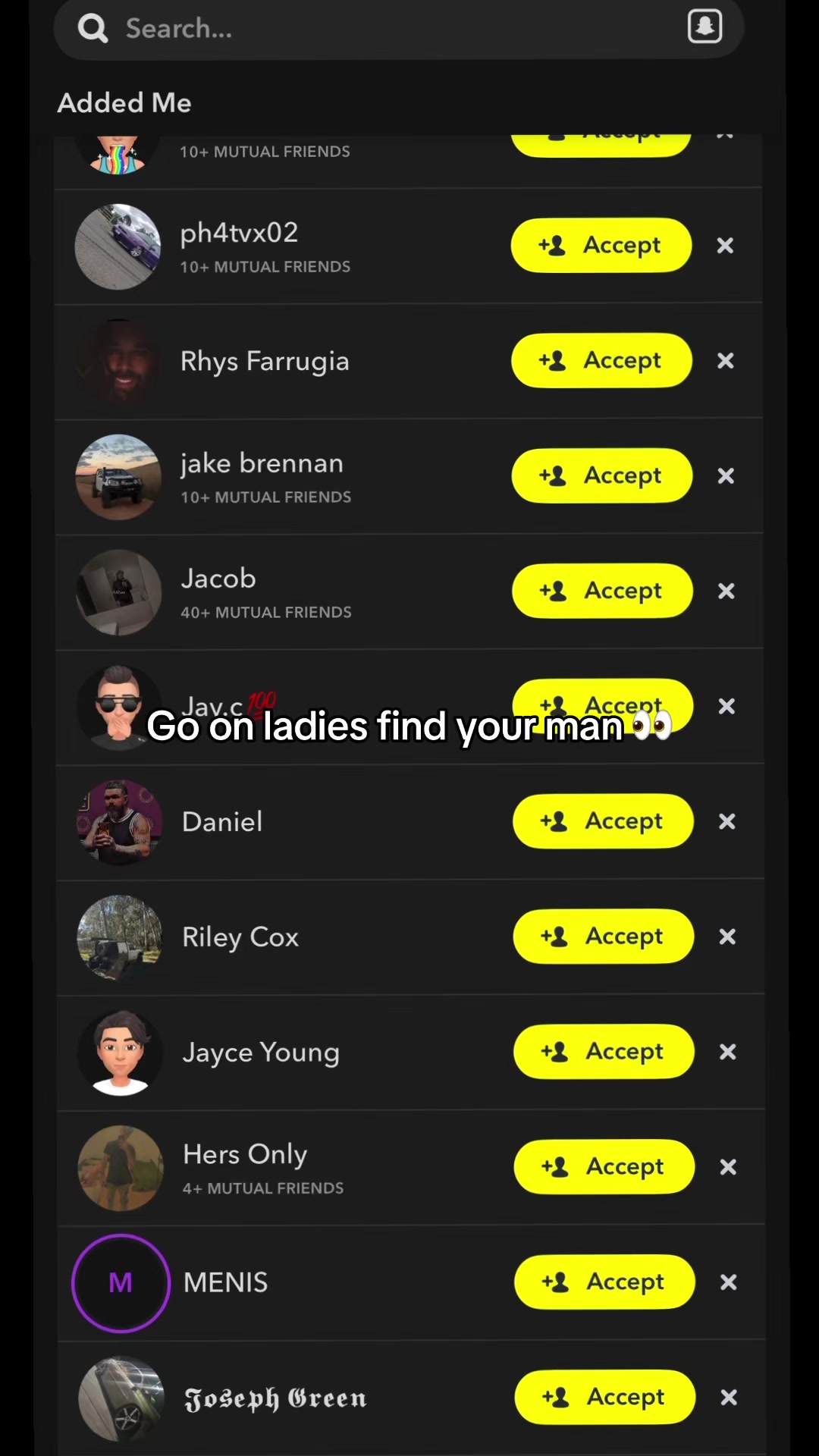This screenshot has height=1456, width=819.
Task: Accept jake brennan's friend request
Action: coord(602,475)
